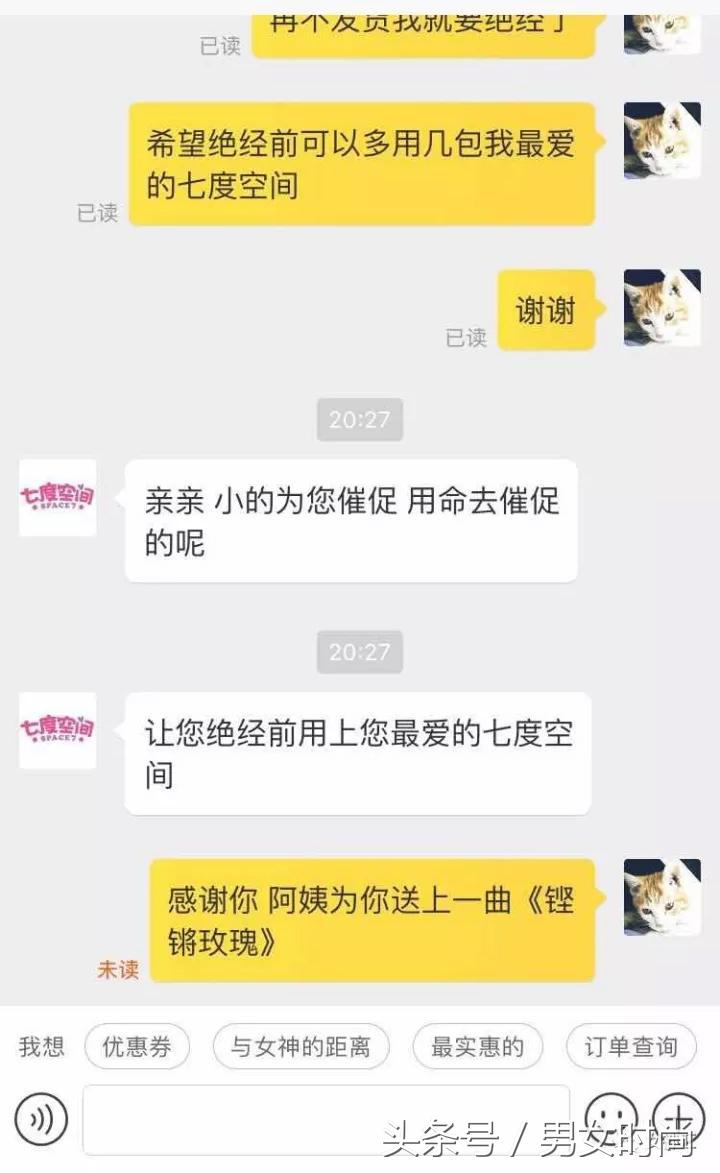
Task: Click the yellow 谢谢 message bubble
Action: (x=545, y=310)
